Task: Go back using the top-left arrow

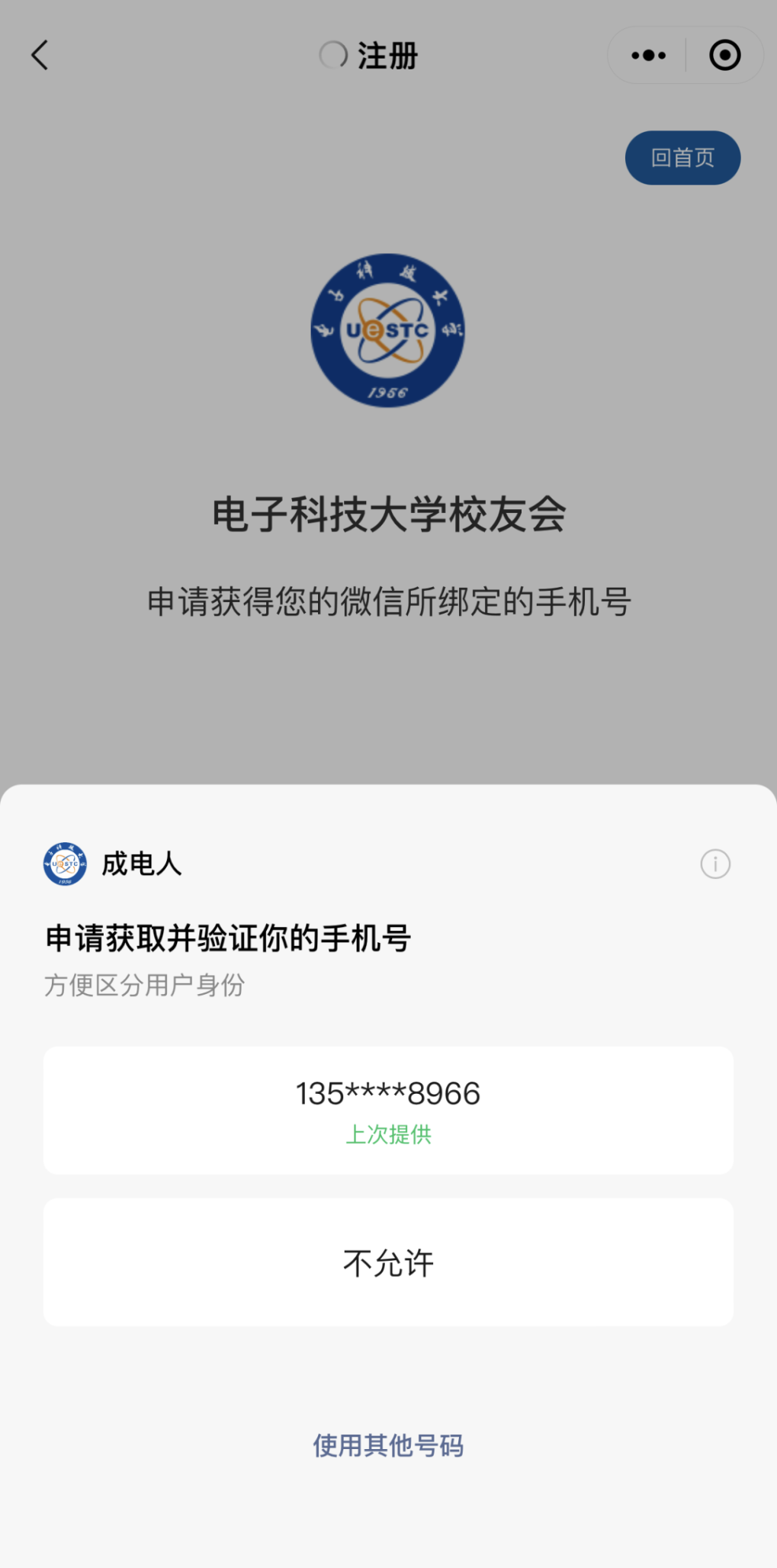Action: (40, 55)
